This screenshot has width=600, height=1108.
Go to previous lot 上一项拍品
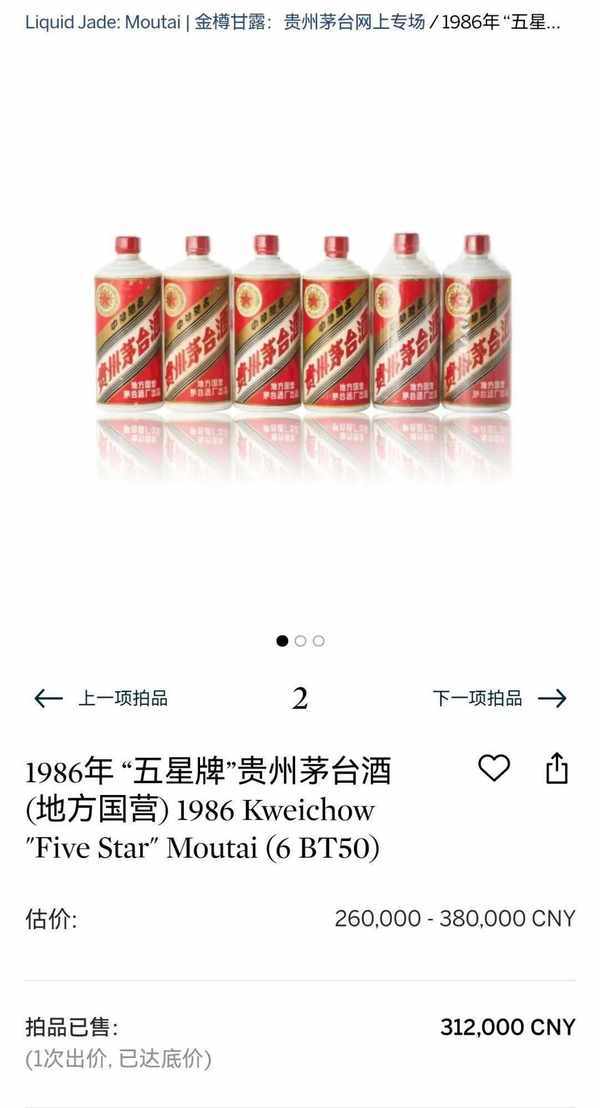pyautogui.click(x=101, y=698)
